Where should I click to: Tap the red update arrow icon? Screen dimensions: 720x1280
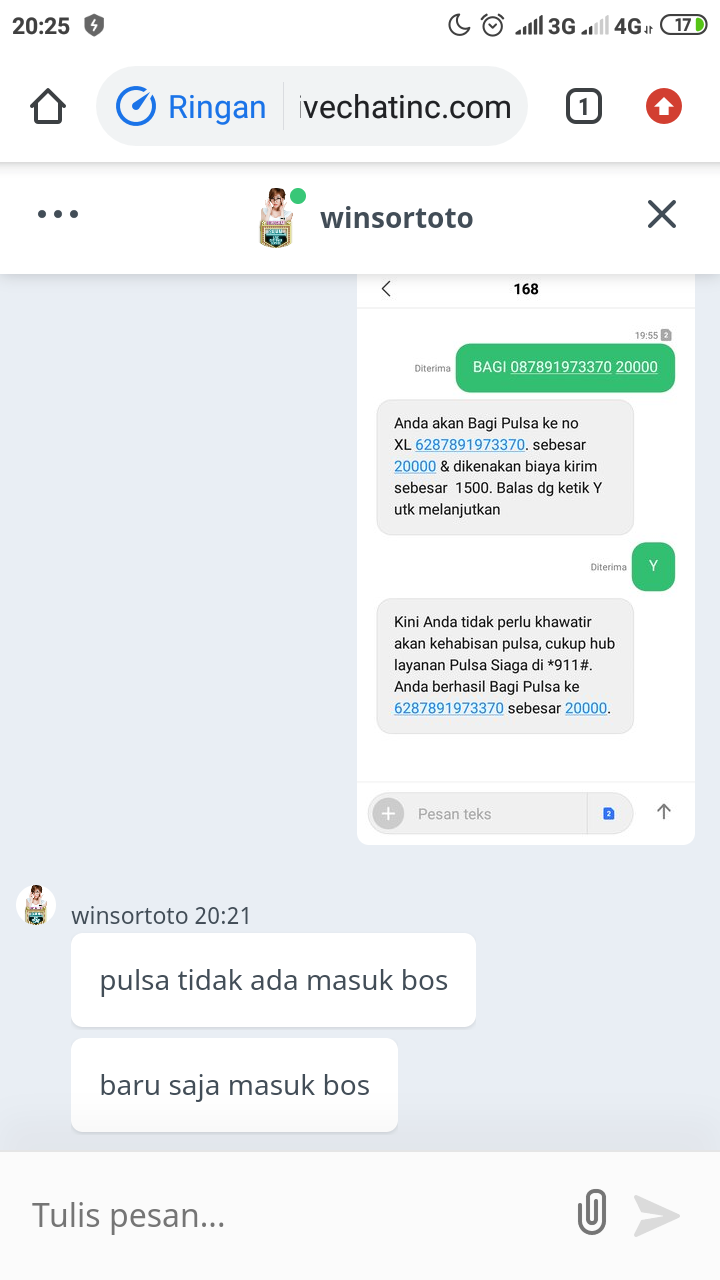coord(664,106)
